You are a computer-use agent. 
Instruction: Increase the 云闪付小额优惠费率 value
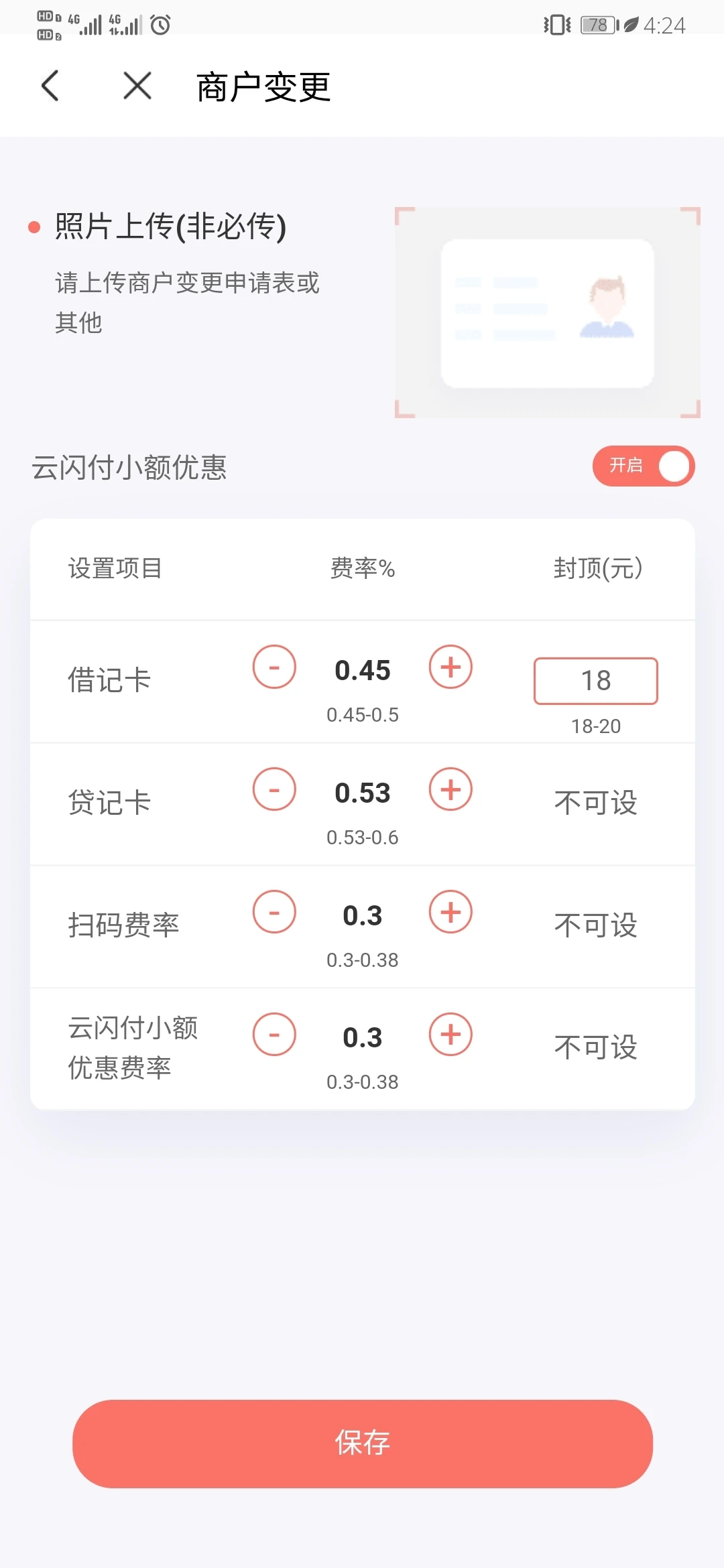click(450, 1035)
